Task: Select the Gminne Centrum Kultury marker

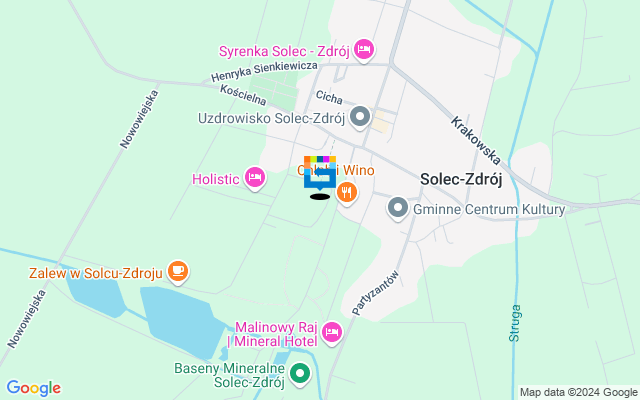Action: (x=398, y=209)
